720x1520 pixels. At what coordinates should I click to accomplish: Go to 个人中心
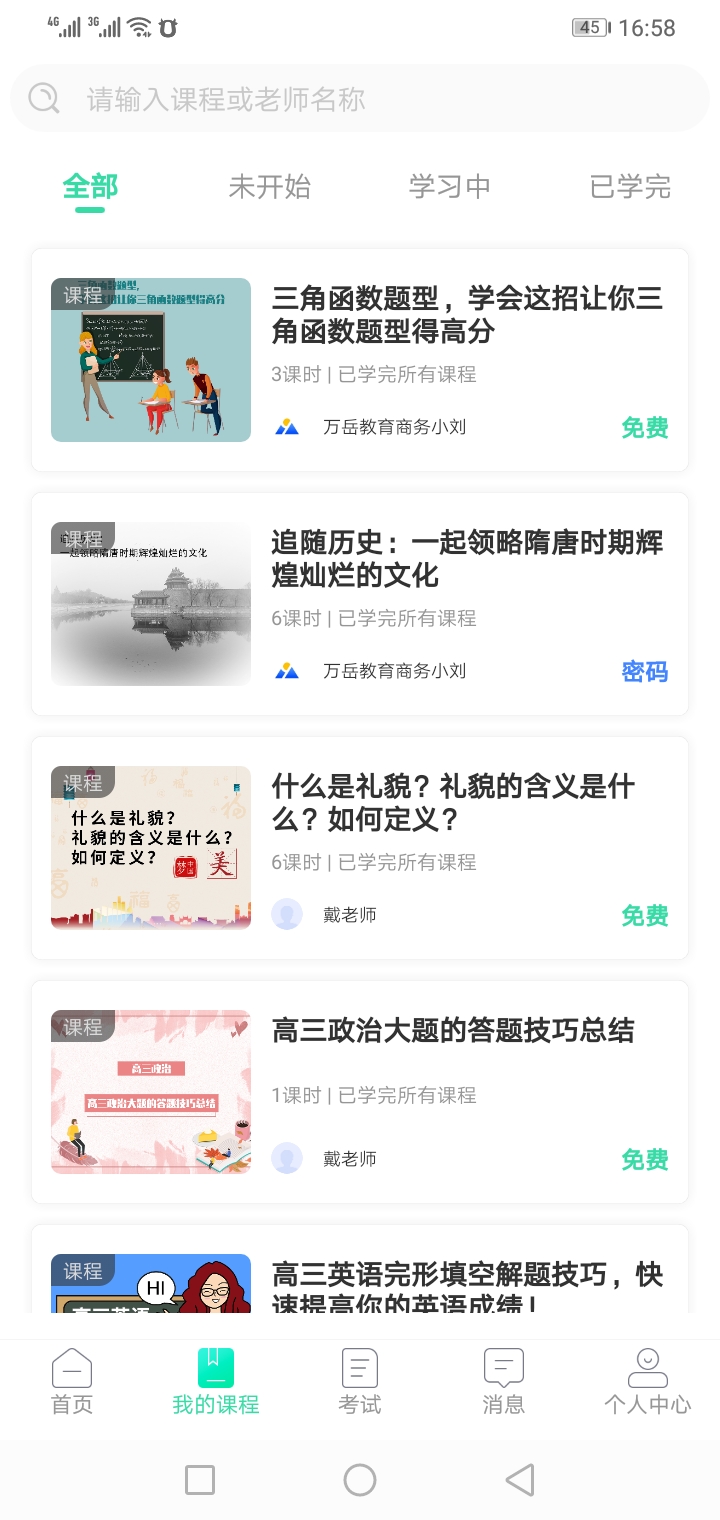647,1381
